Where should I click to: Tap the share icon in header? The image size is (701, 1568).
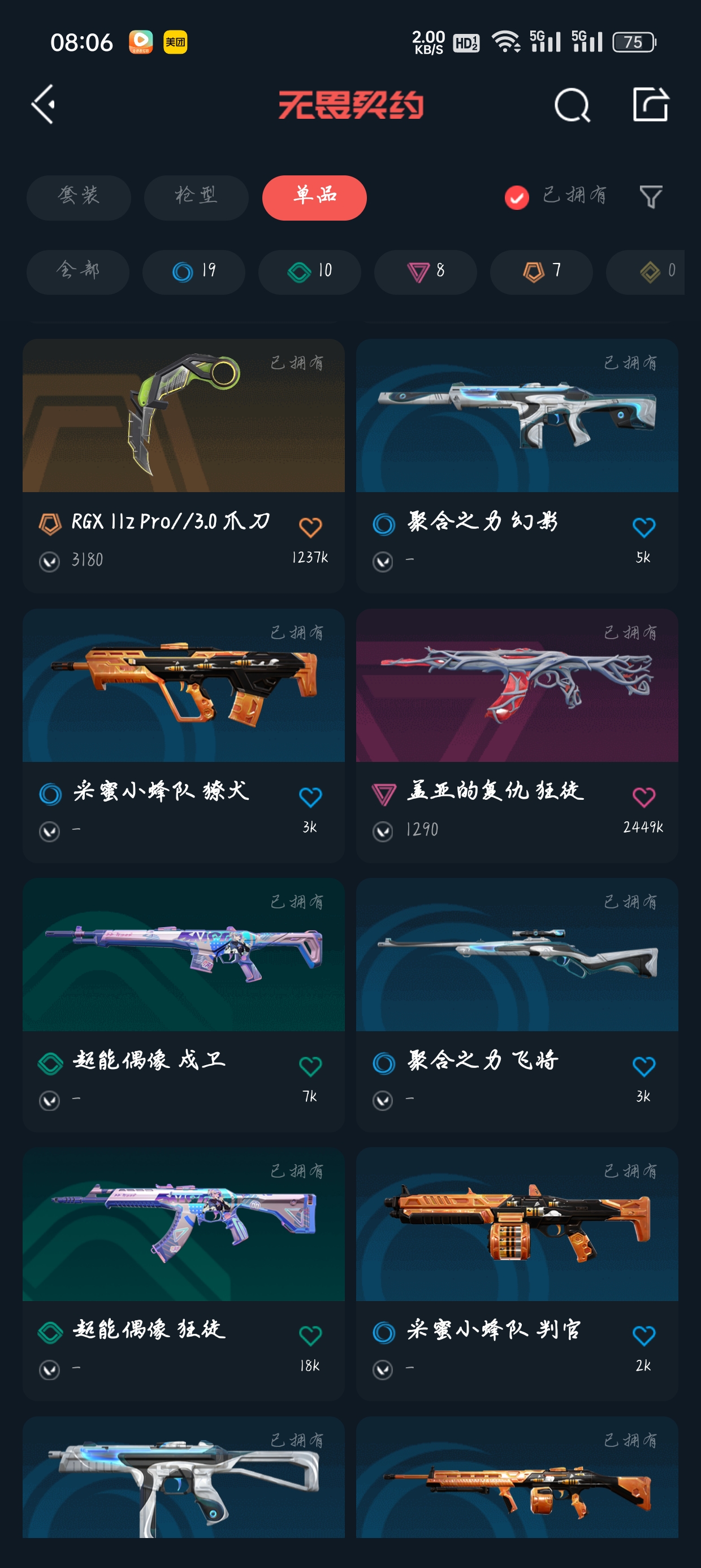coord(651,104)
